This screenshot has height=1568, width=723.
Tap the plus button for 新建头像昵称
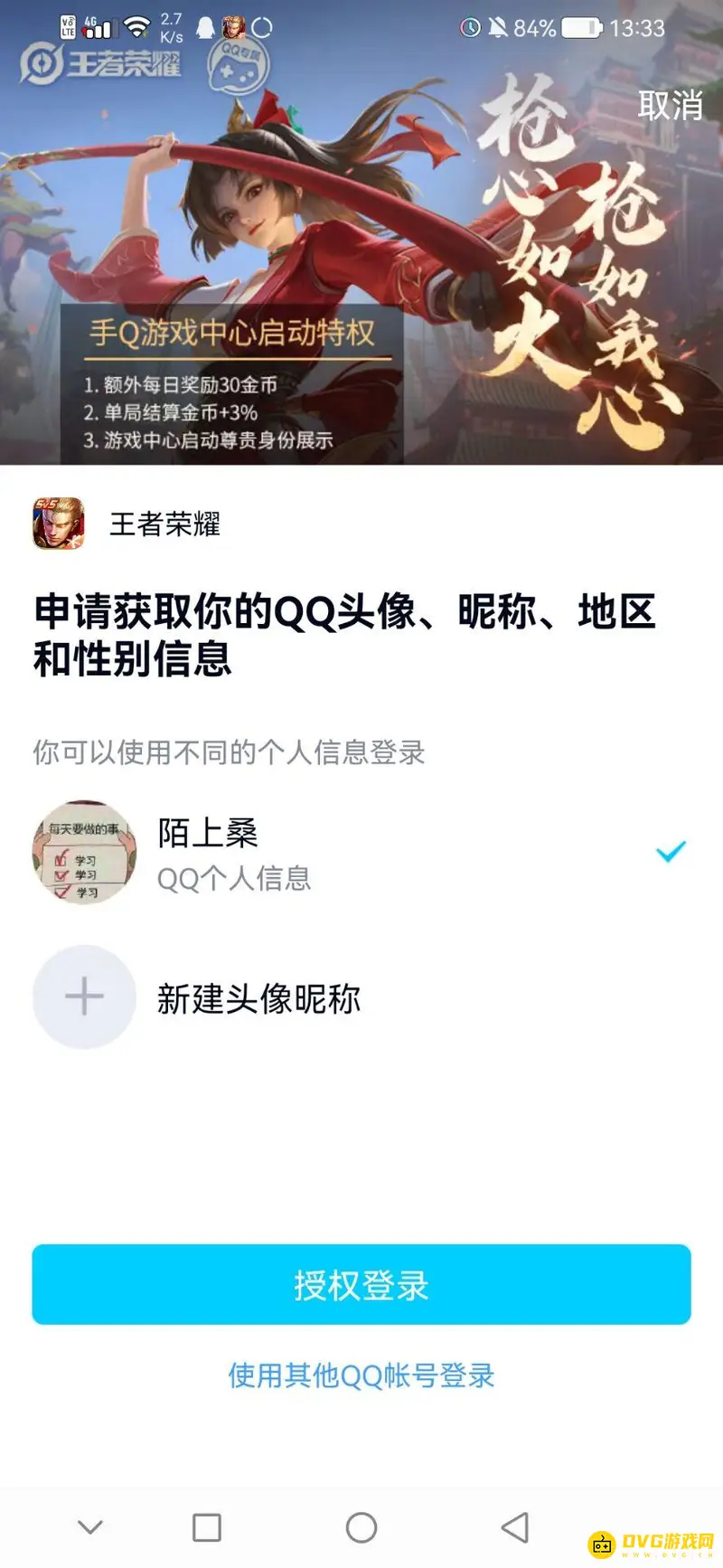pos(84,997)
